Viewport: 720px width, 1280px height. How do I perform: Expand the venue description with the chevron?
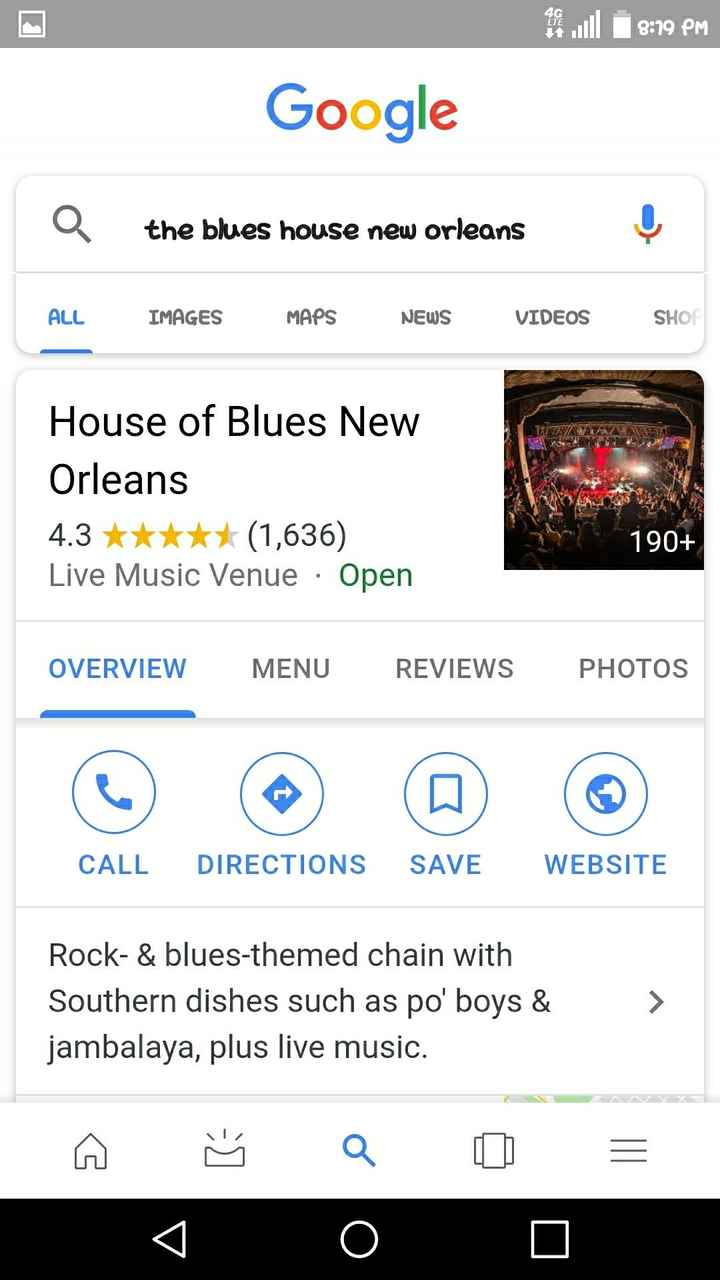click(656, 1002)
